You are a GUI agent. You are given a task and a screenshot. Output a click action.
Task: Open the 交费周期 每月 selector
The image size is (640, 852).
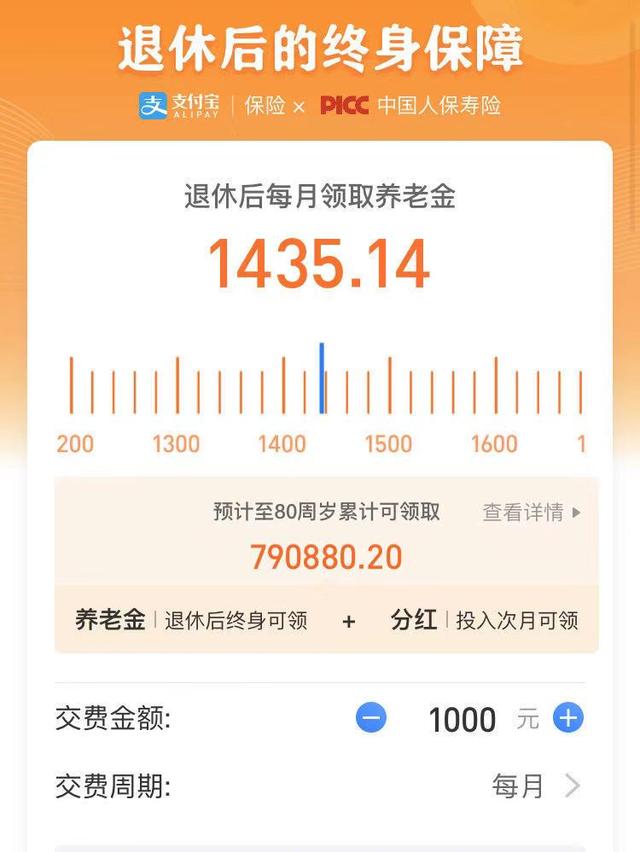tap(535, 786)
